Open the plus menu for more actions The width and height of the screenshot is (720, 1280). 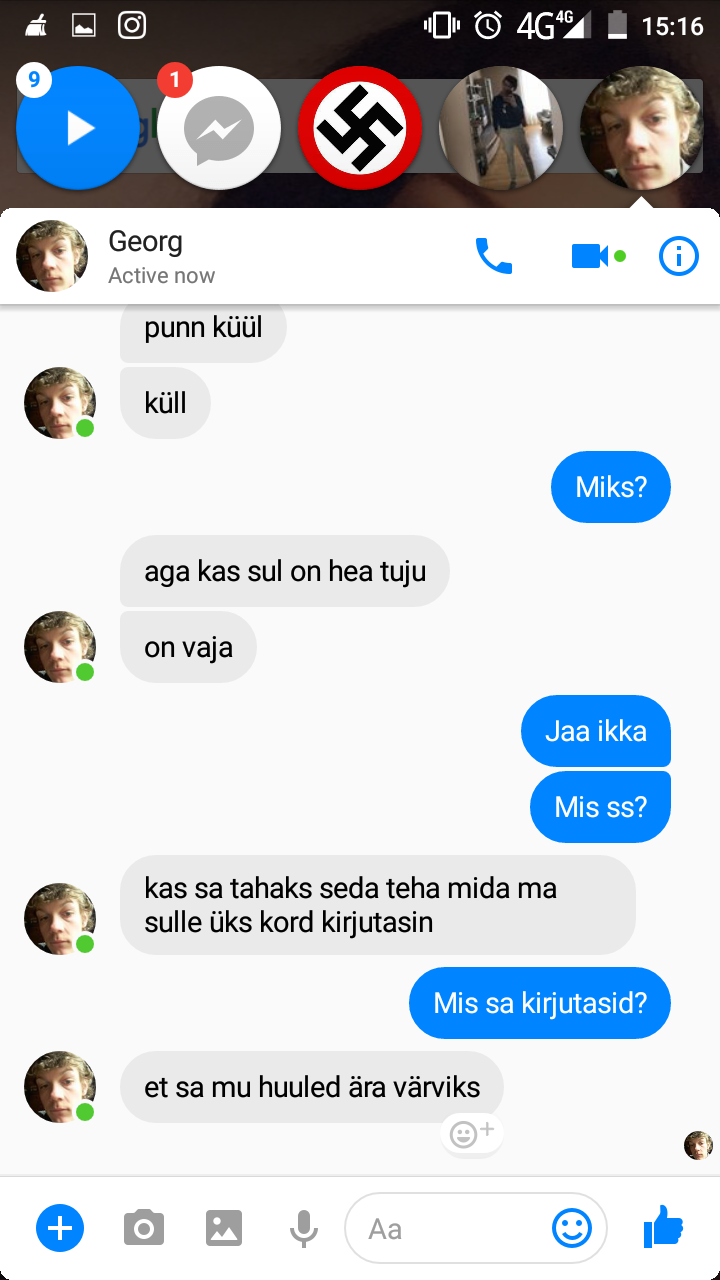(60, 1227)
